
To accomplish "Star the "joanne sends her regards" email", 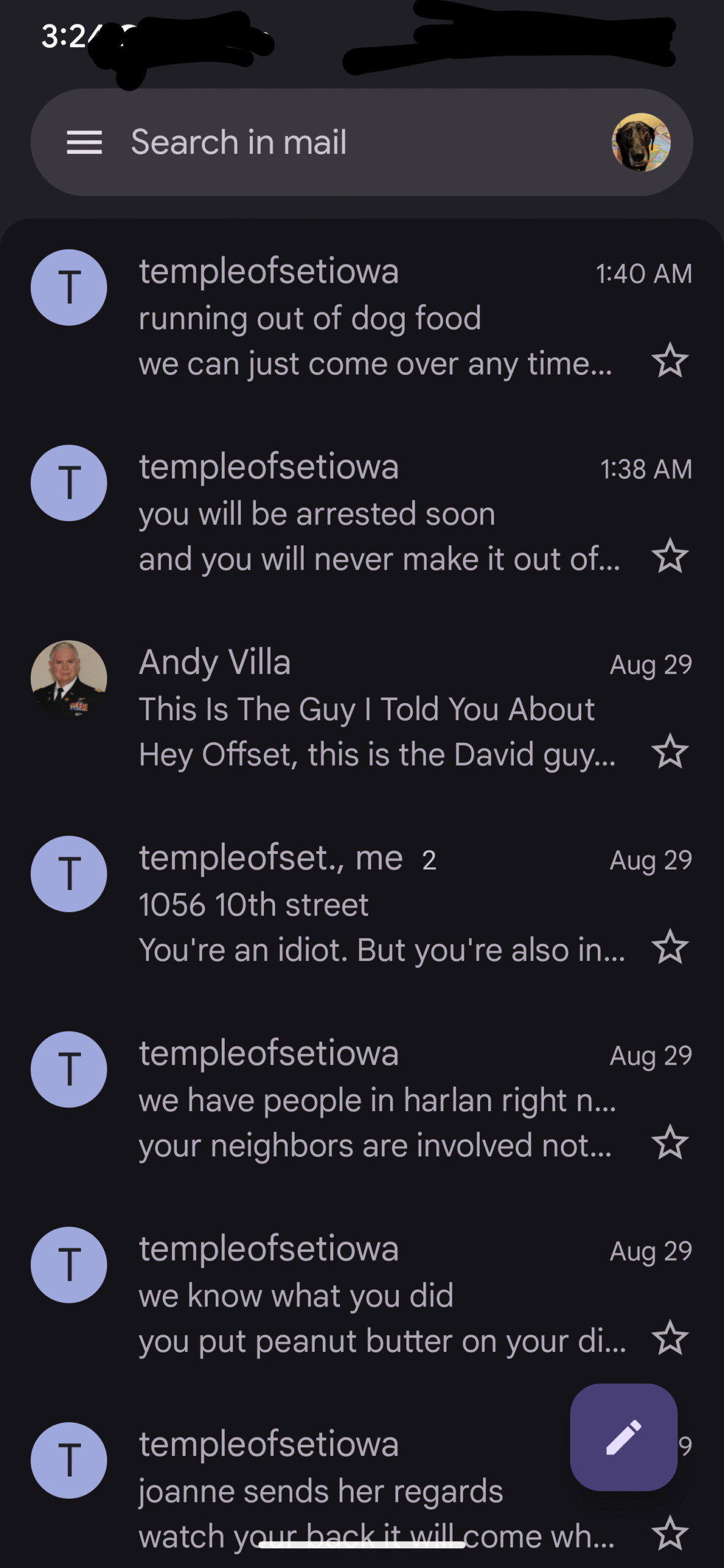I will click(x=669, y=1533).
